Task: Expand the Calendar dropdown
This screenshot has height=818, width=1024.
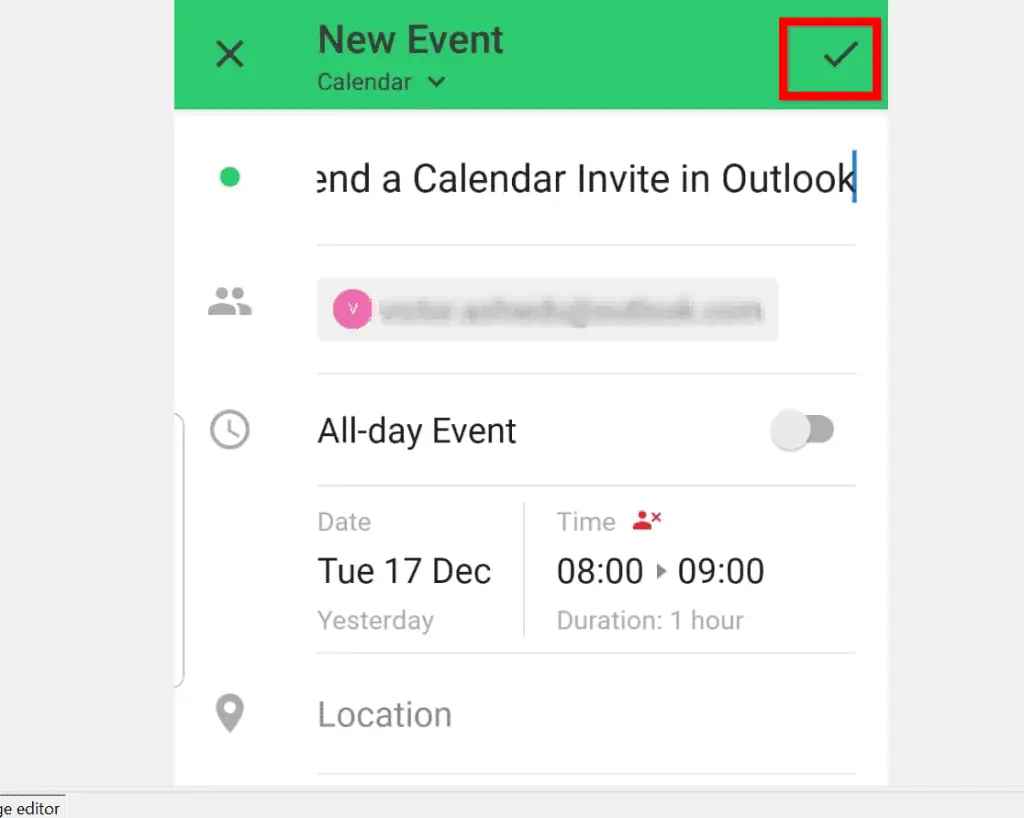Action: (381, 83)
